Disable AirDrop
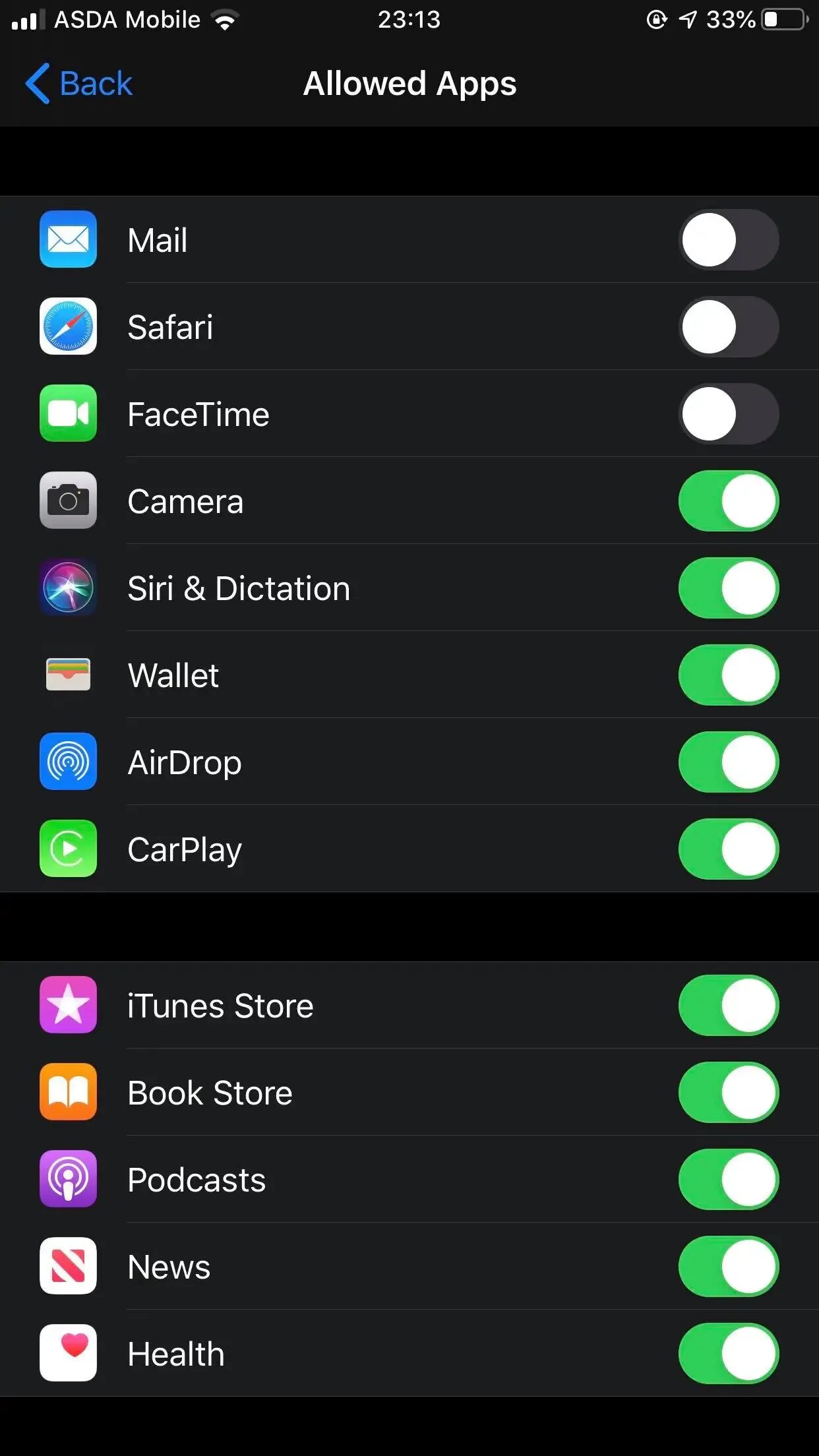Viewport: 819px width, 1456px height. [x=728, y=762]
